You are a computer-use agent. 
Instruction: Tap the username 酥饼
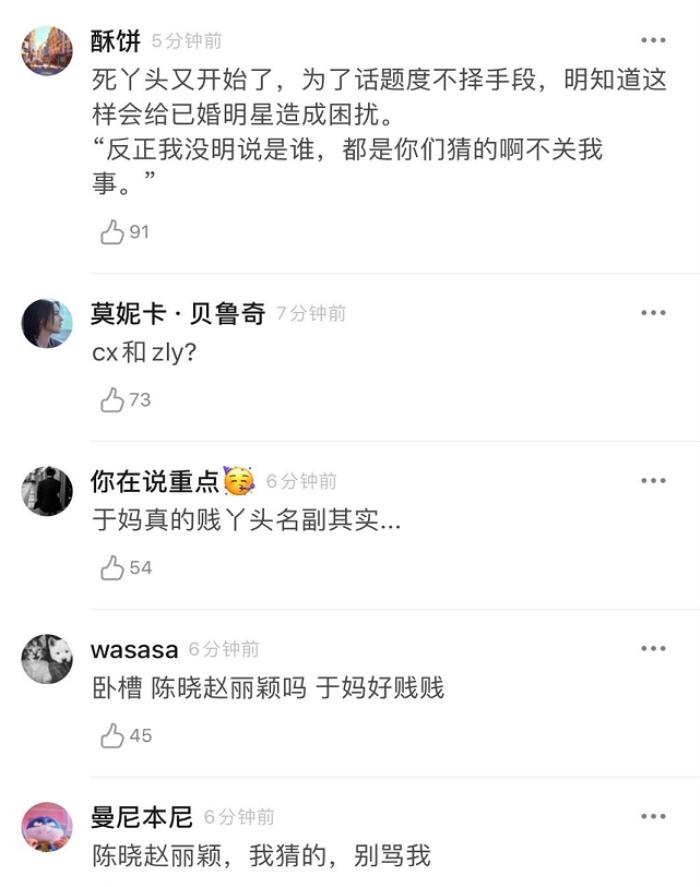pyautogui.click(x=116, y=41)
